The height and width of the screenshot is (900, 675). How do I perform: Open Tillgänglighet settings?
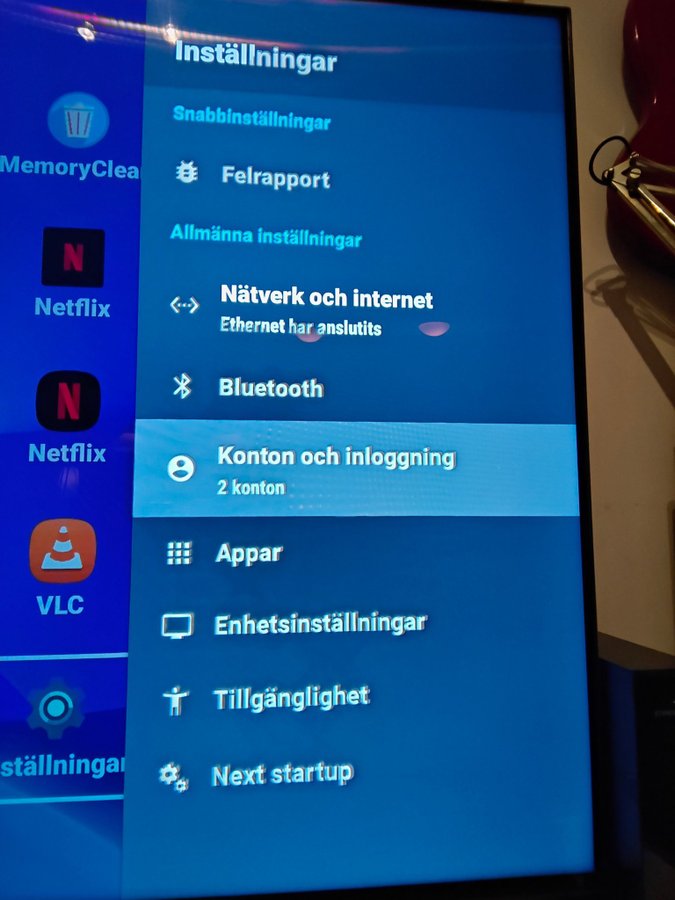tap(290, 699)
